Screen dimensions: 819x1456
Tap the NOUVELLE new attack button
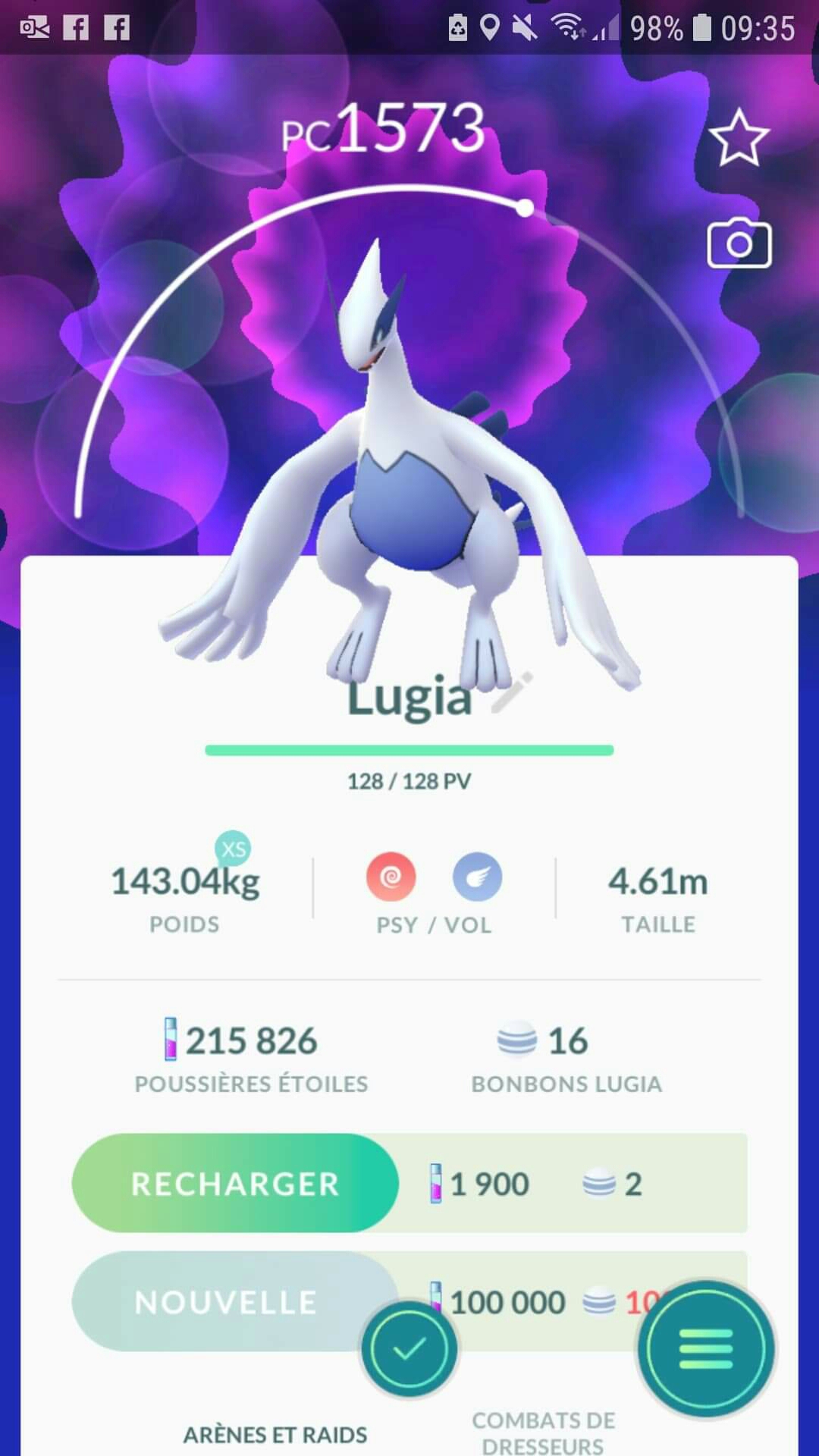click(x=226, y=1301)
